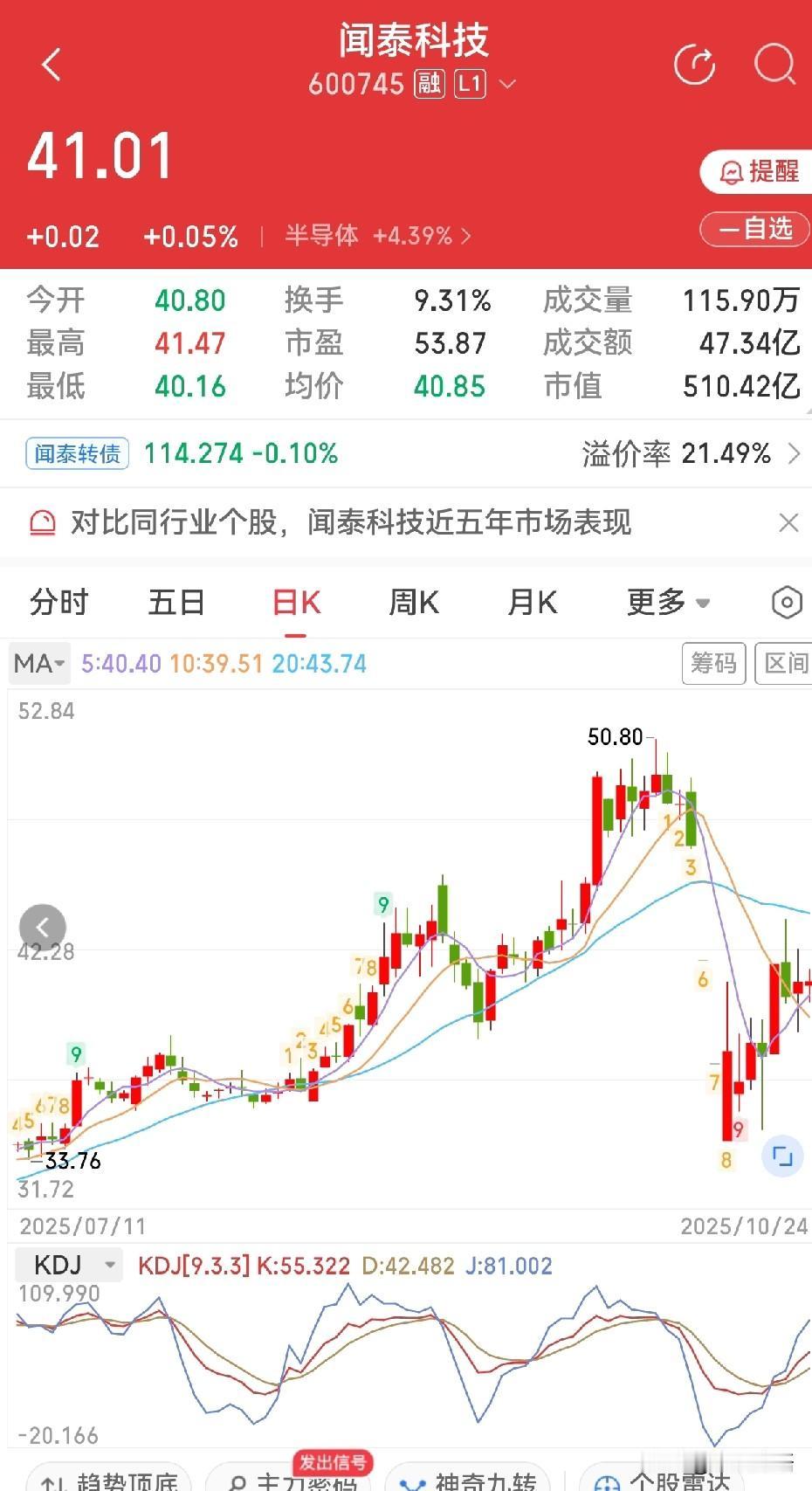Go back using the top-left arrow
The height and width of the screenshot is (1491, 812).
coord(52,65)
